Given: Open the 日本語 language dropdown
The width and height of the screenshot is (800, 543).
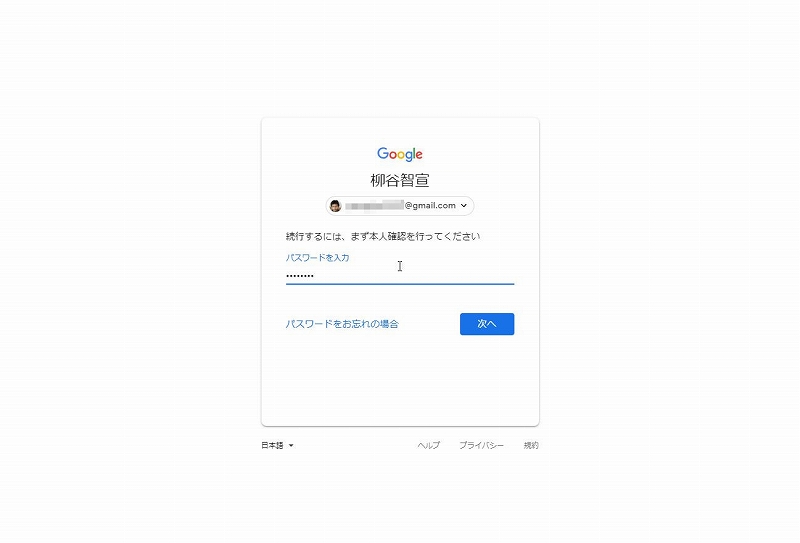Looking at the screenshot, I should 277,445.
